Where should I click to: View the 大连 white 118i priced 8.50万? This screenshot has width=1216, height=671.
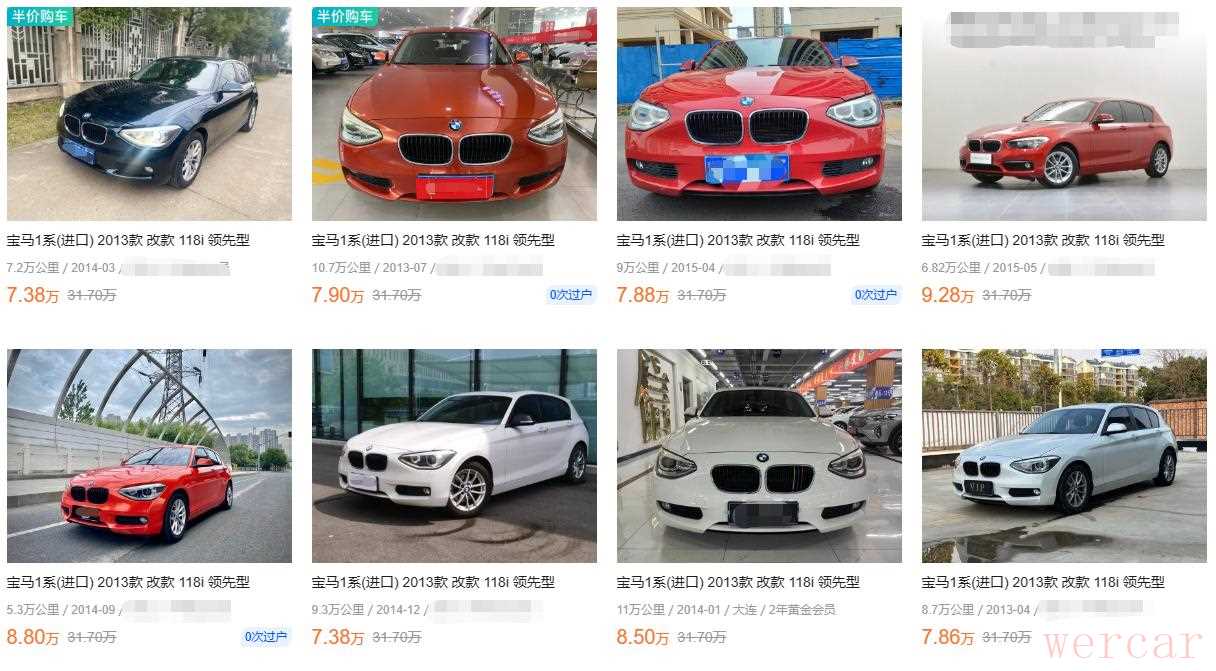pyautogui.click(x=759, y=456)
